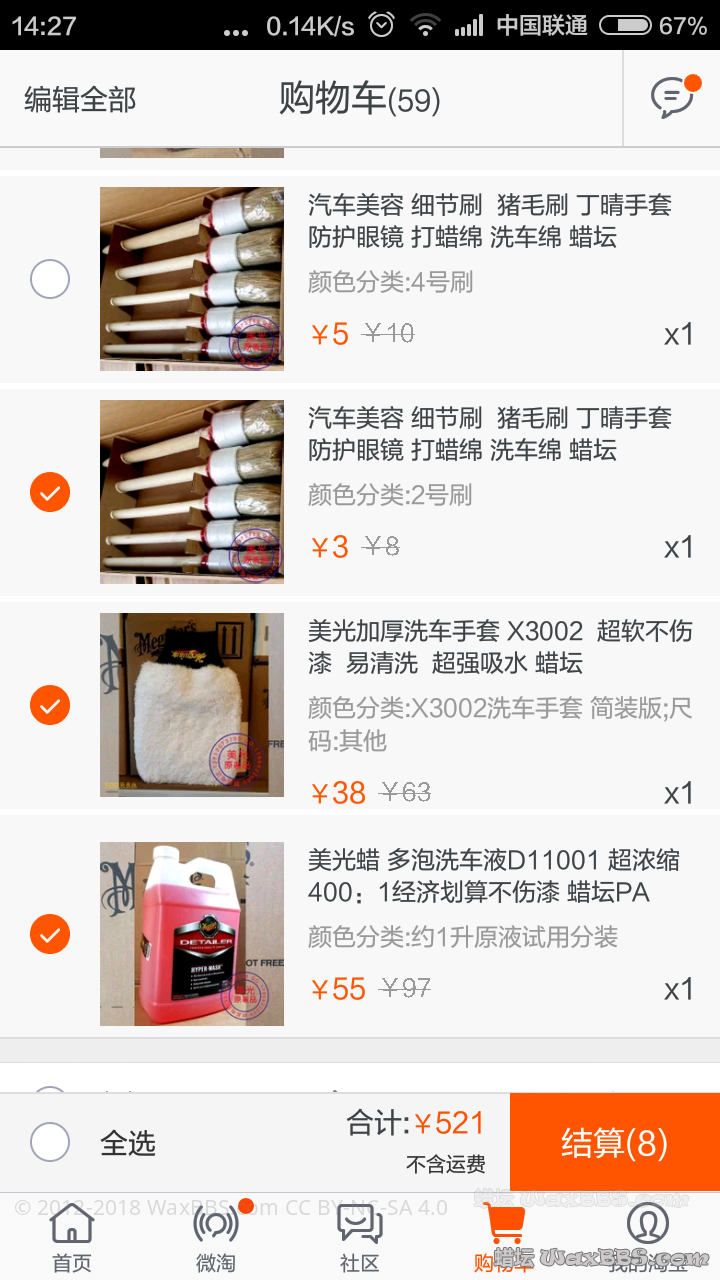Select the checkbox for the 4号刷 item
The width and height of the screenshot is (720, 1280).
[50, 279]
